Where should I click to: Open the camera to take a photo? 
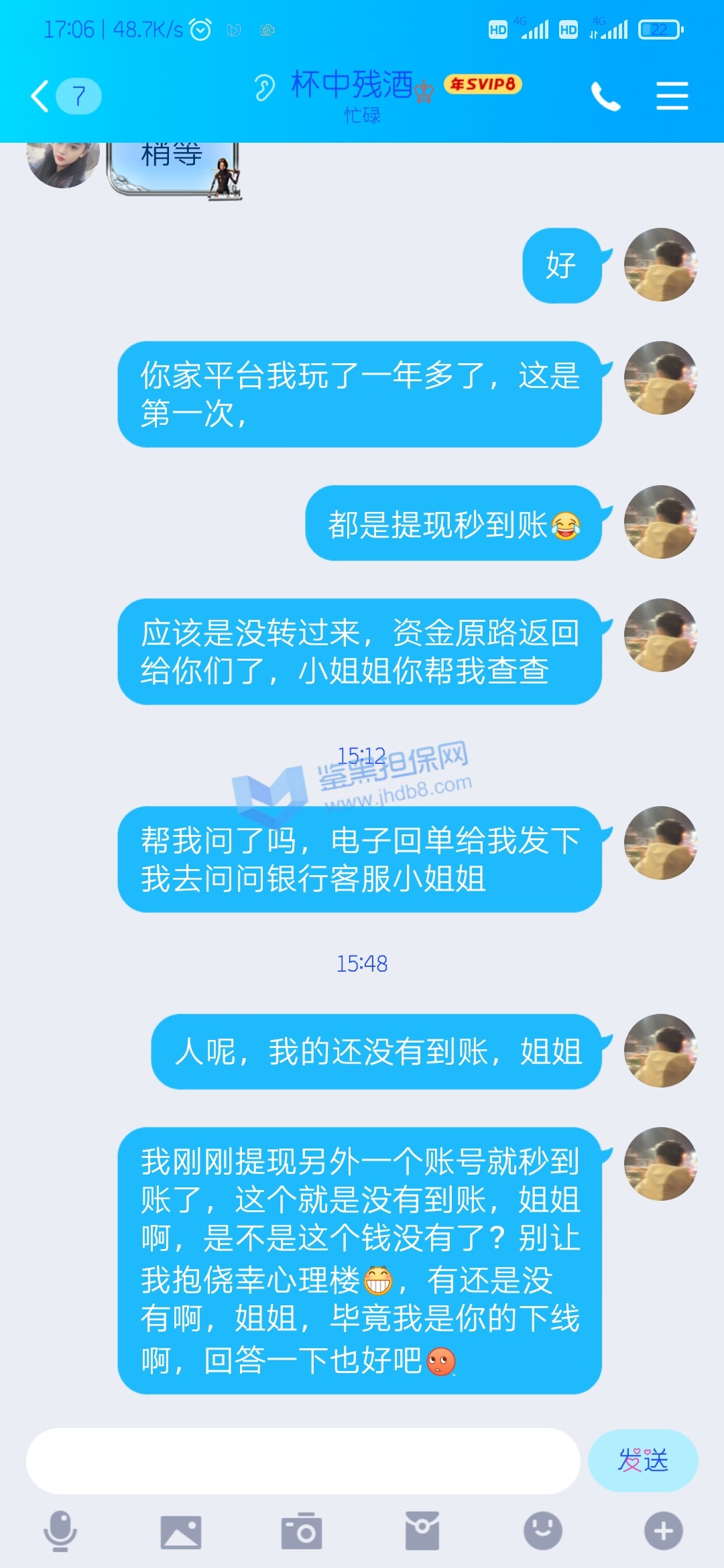(x=301, y=1532)
